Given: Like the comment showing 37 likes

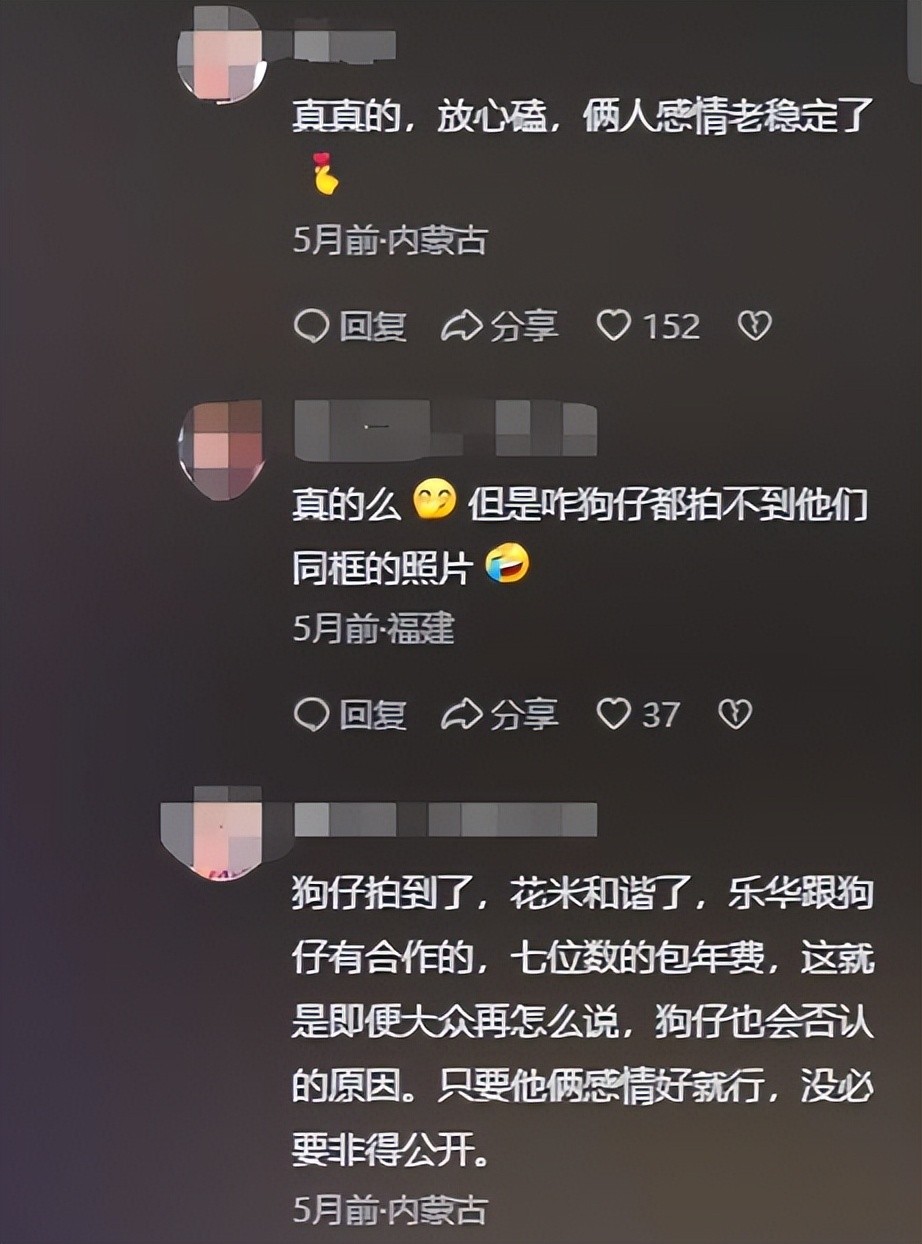Looking at the screenshot, I should [x=614, y=714].
